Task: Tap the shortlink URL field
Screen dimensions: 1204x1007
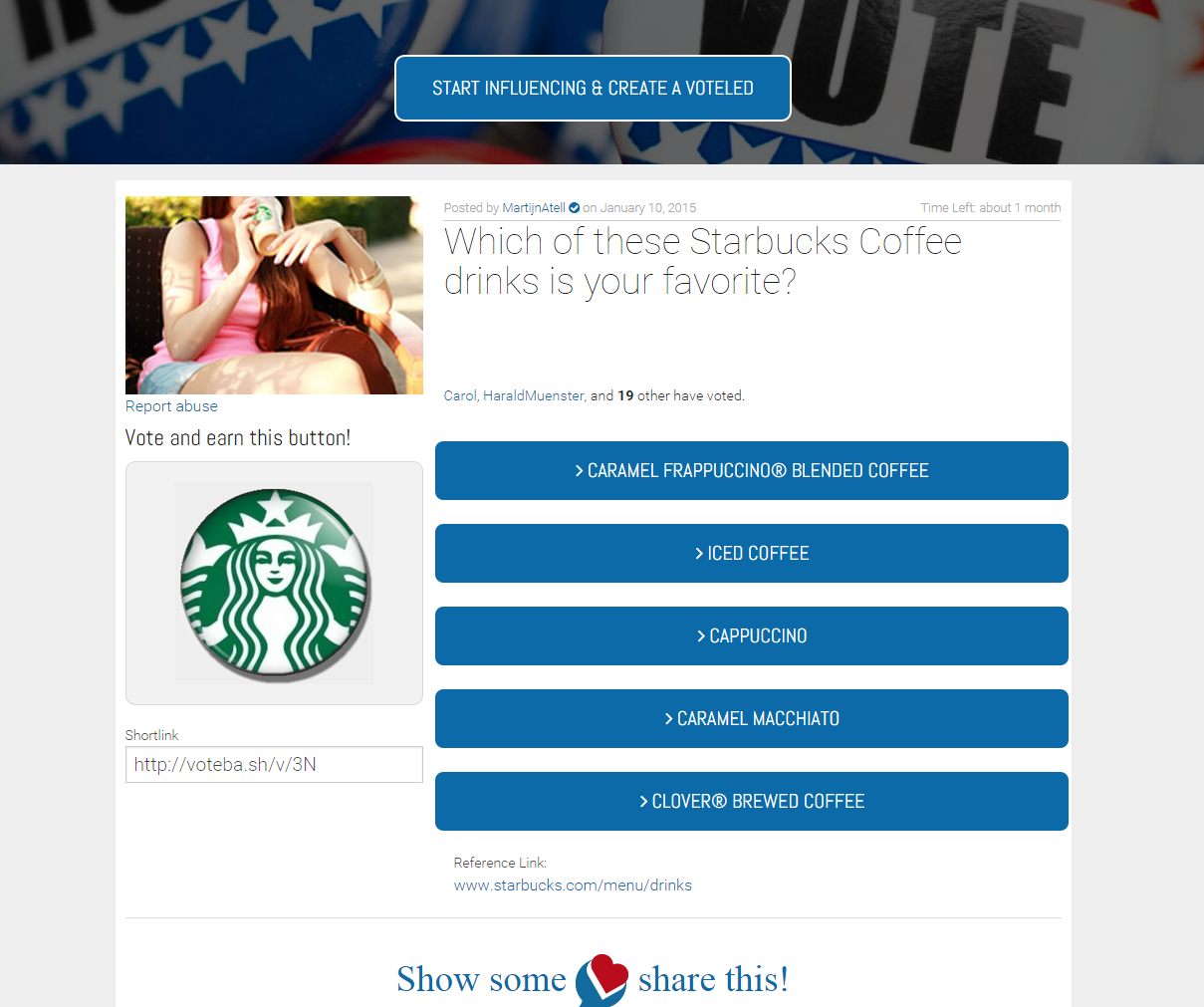Action: tap(274, 765)
